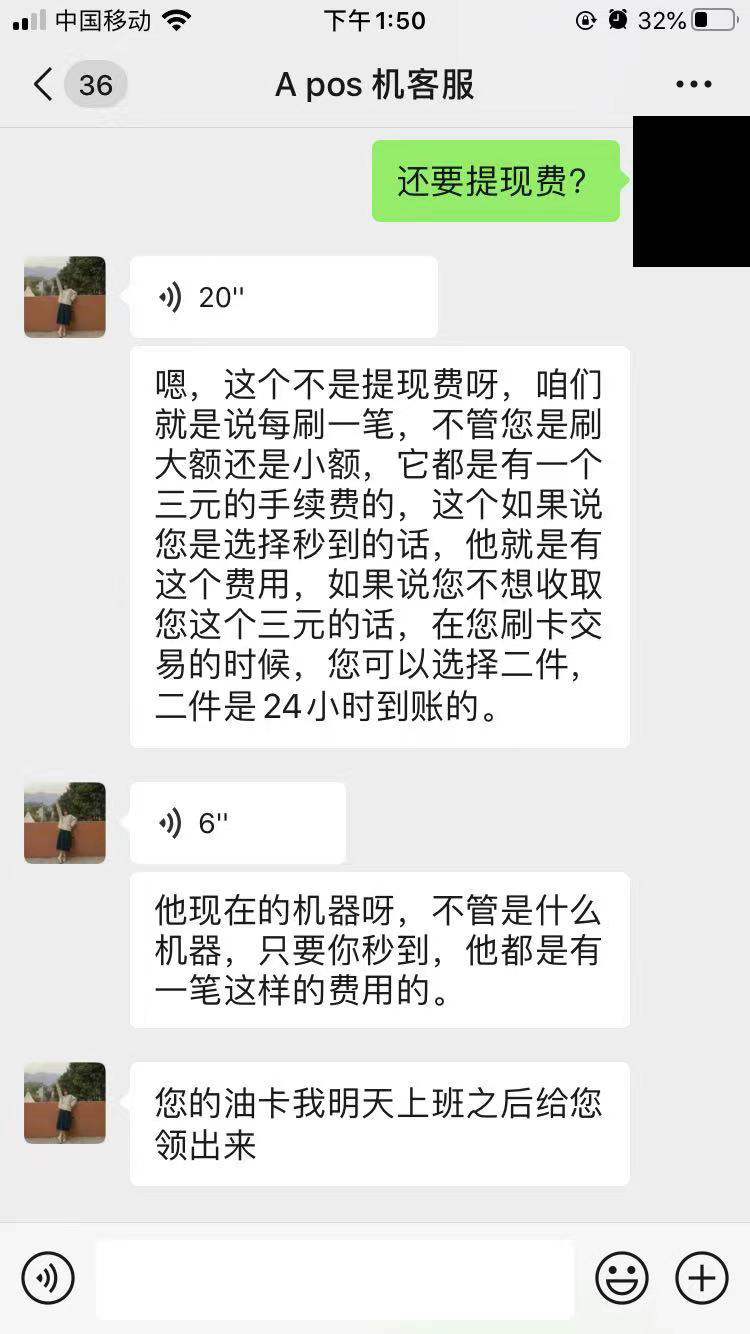The height and width of the screenshot is (1334, 750).
Task: Focus the message text field
Action: [335, 1278]
